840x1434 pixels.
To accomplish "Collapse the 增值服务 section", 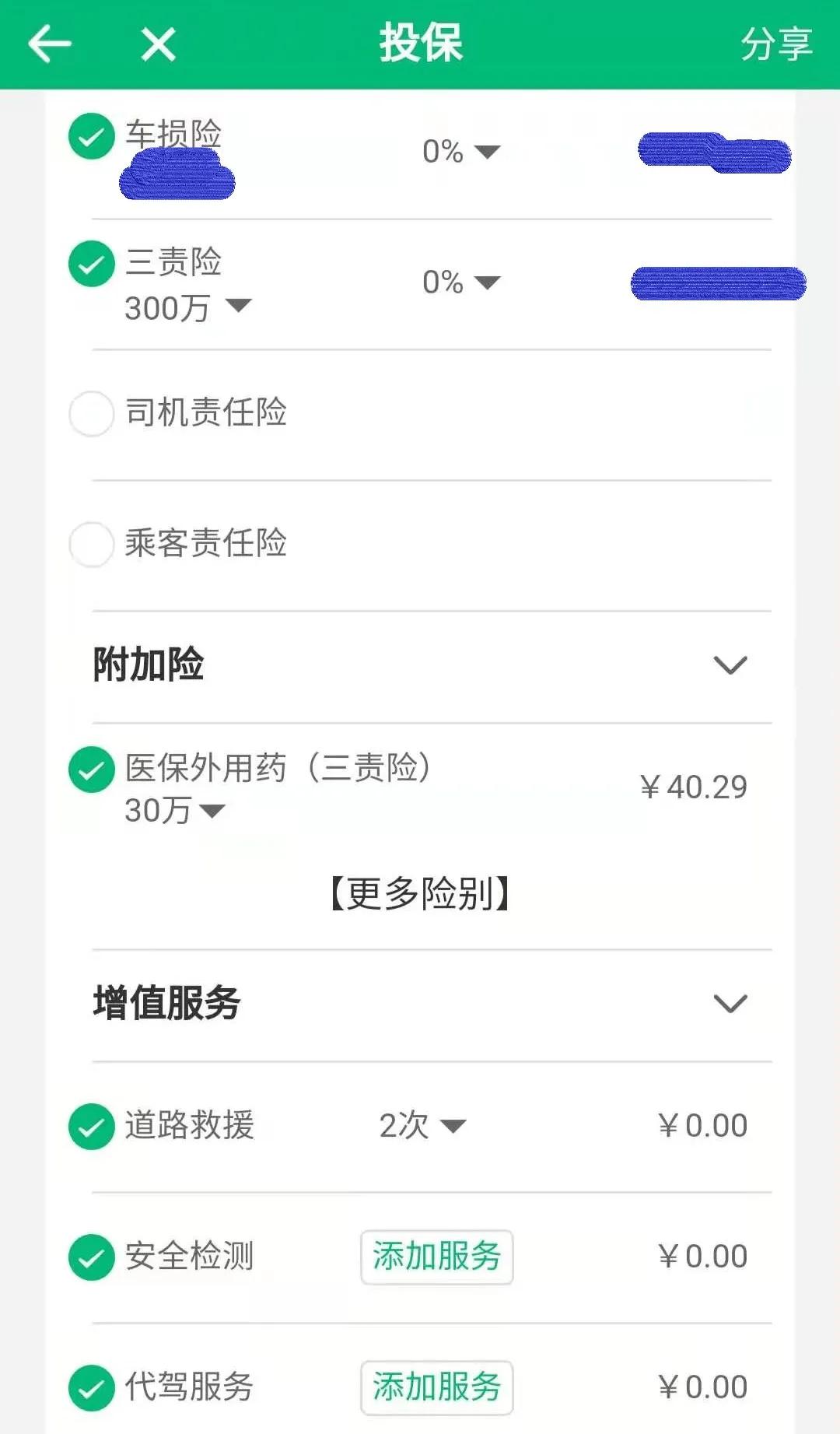I will pyautogui.click(x=730, y=1005).
